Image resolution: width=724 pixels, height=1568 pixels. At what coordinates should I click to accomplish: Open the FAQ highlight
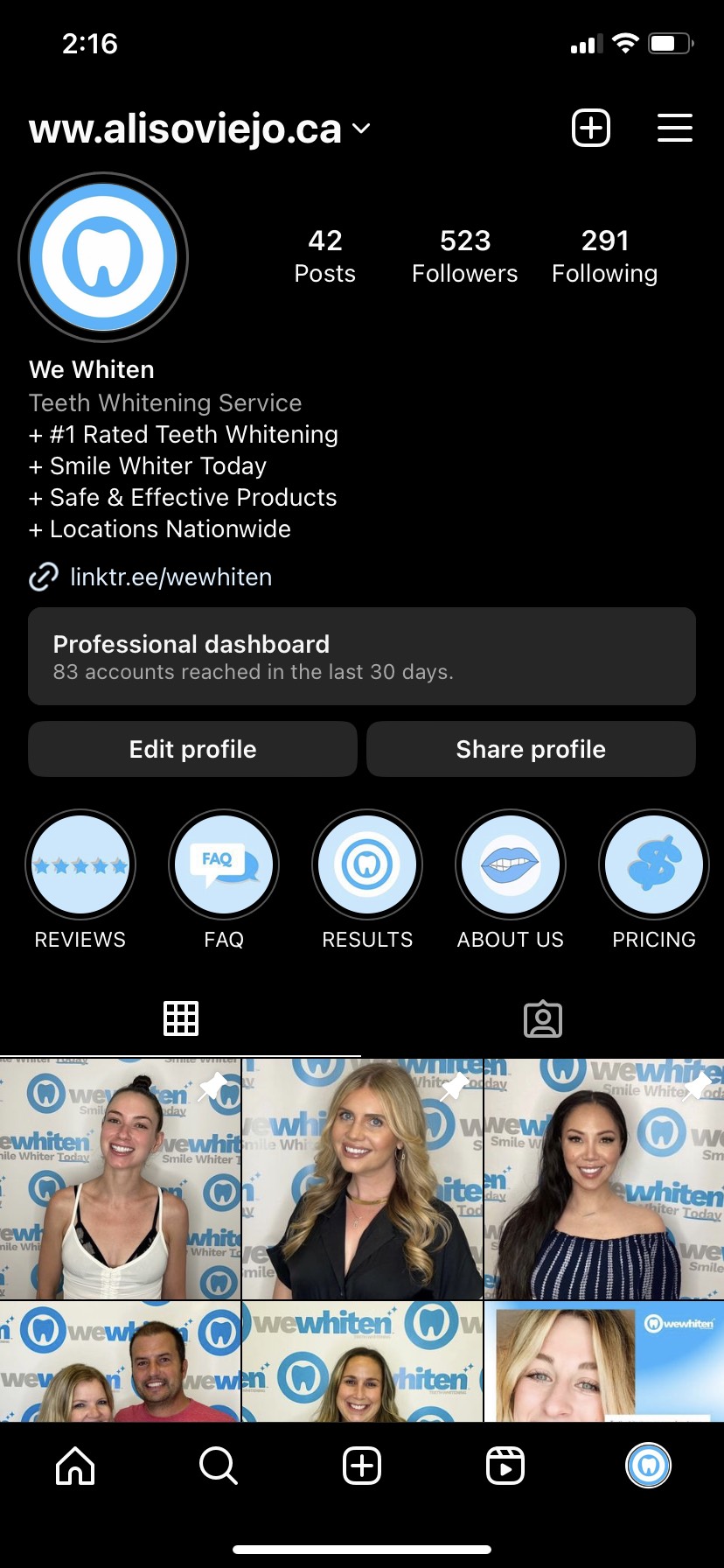tap(224, 864)
